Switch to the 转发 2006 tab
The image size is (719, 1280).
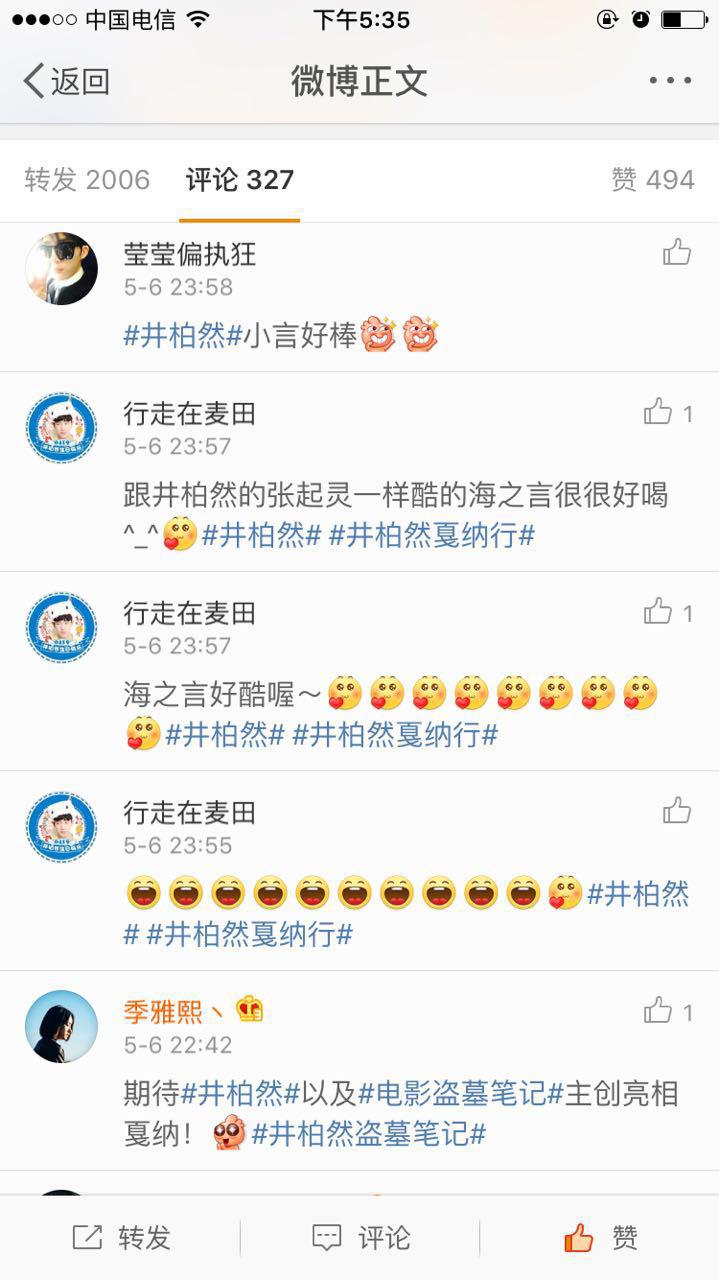point(87,180)
